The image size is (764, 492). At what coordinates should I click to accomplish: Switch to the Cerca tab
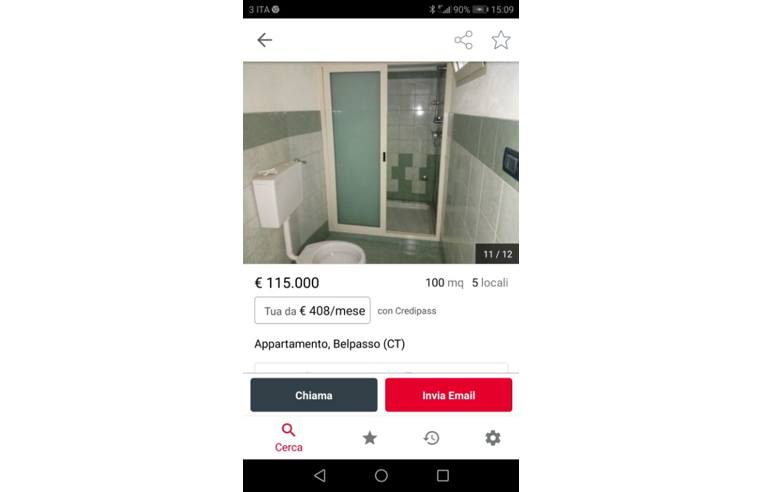click(288, 438)
